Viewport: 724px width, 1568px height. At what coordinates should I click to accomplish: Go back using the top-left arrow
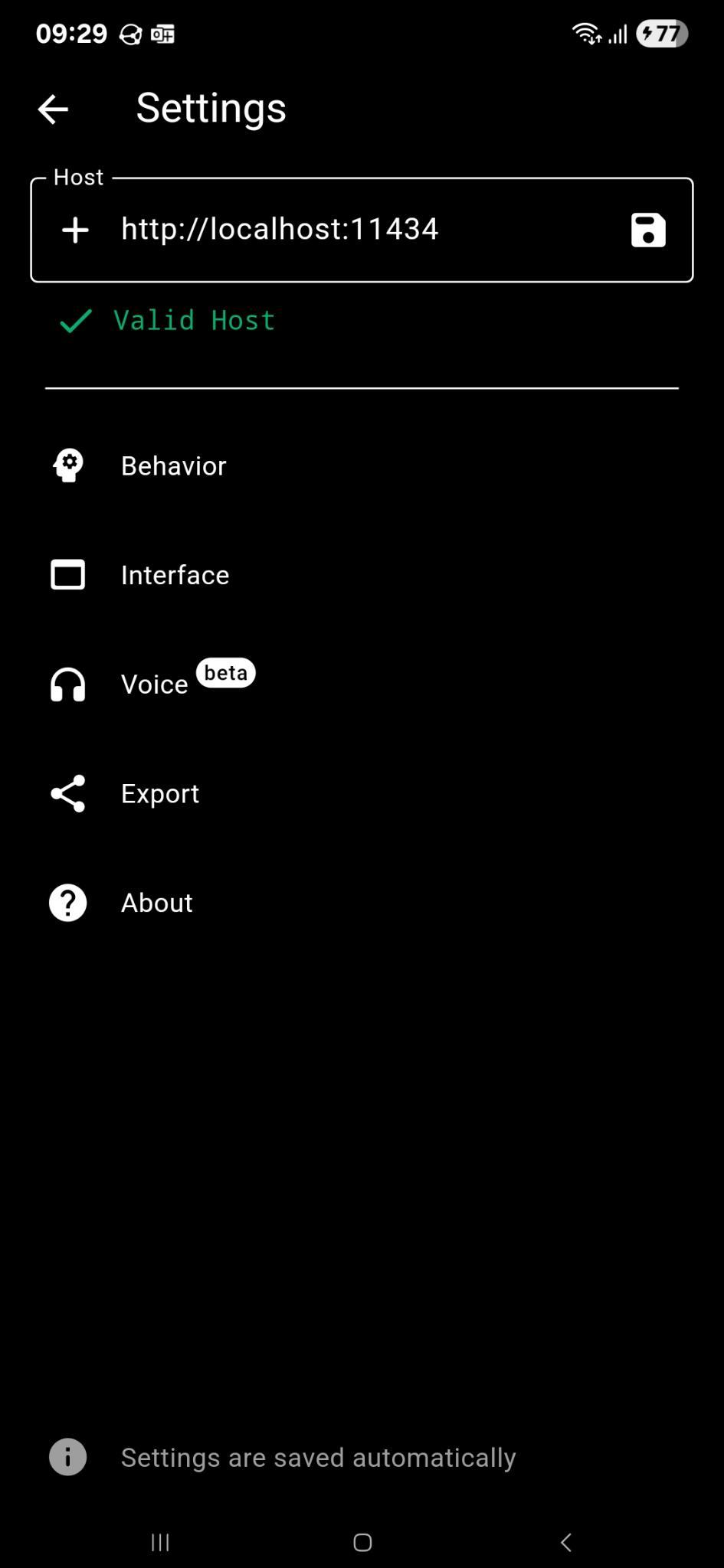click(x=53, y=109)
